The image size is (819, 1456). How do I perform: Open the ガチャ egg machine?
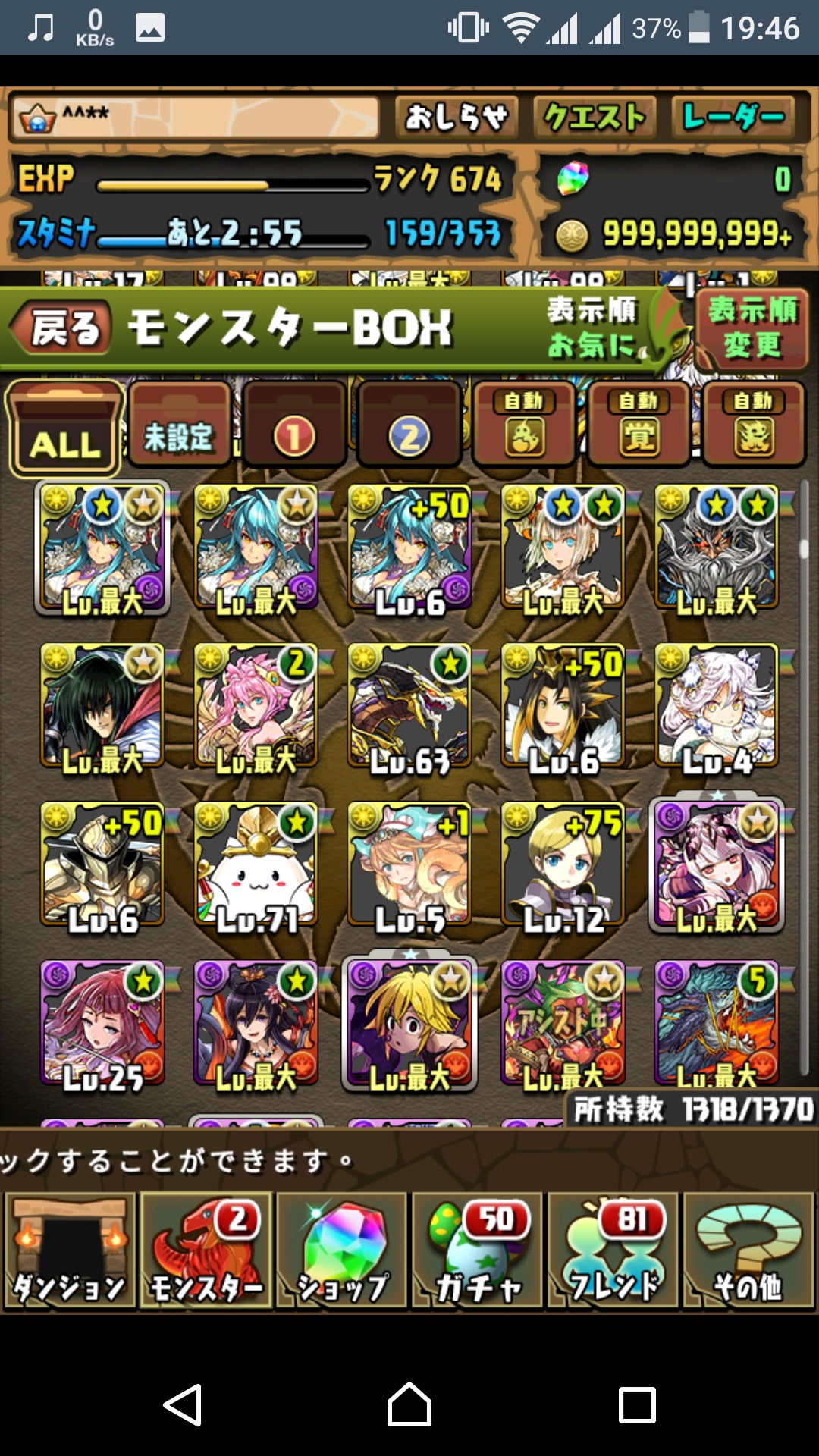(x=478, y=1250)
